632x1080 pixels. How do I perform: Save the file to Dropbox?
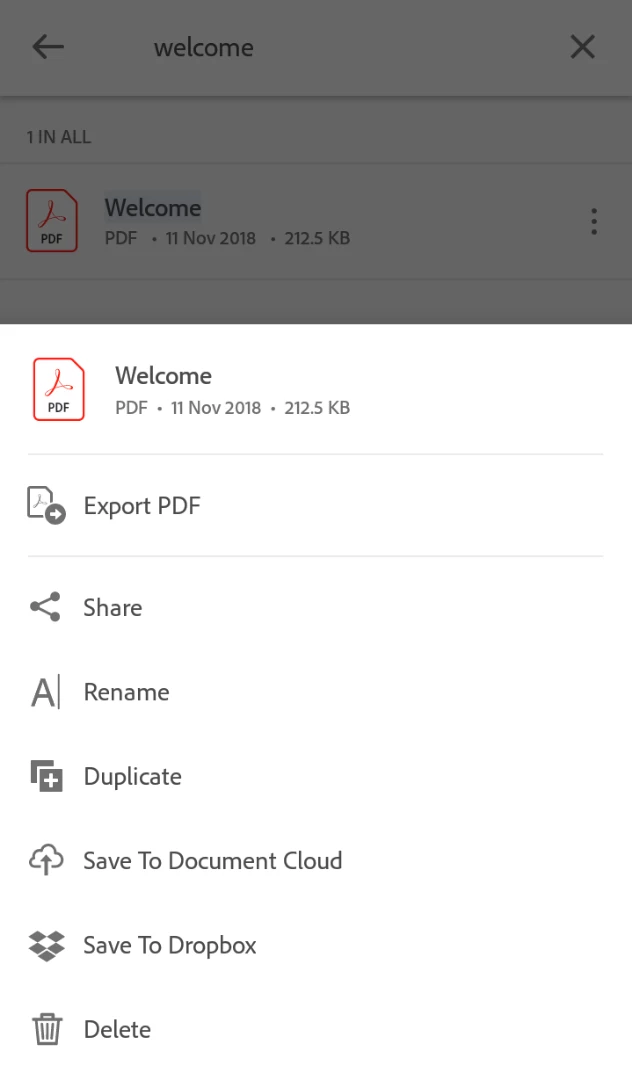pos(169,945)
